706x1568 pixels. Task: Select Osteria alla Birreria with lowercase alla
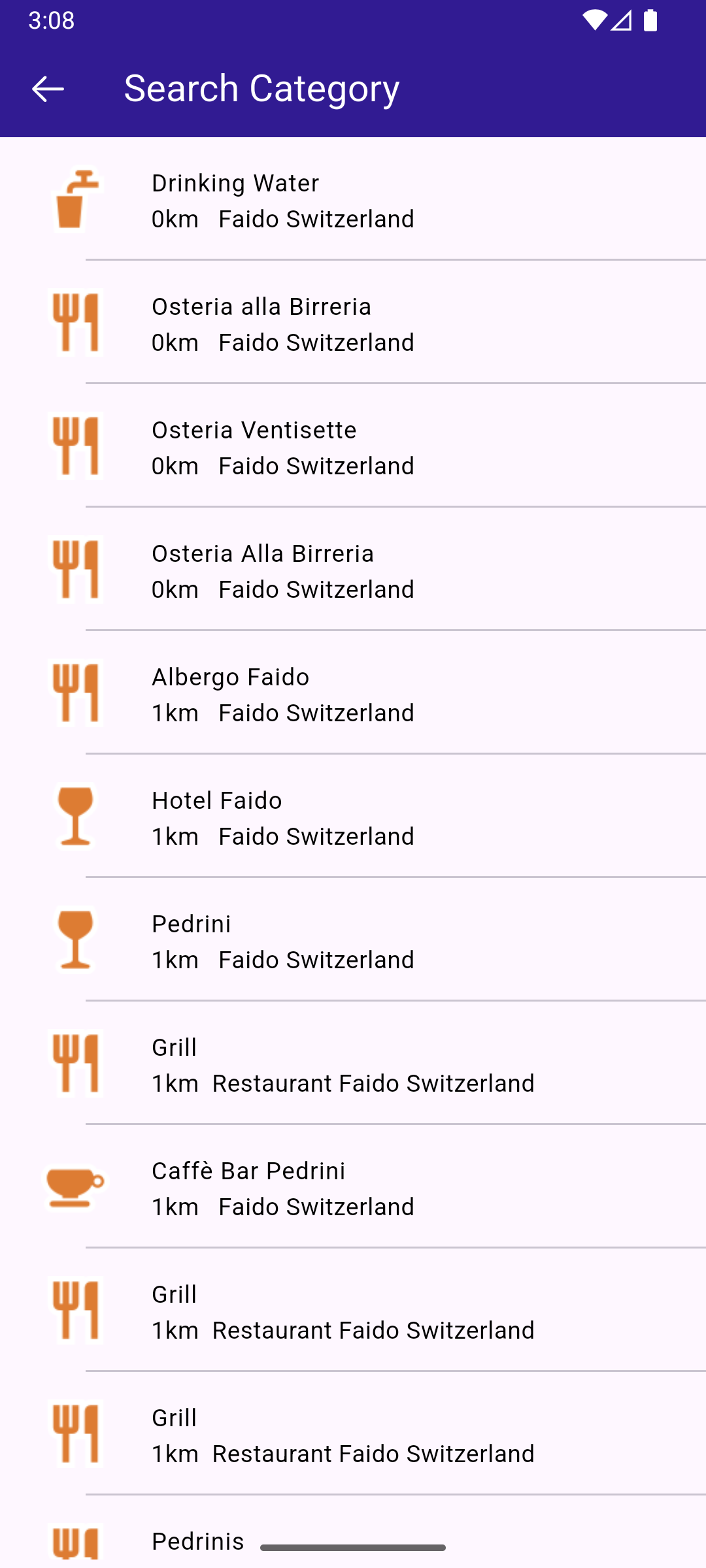(x=353, y=323)
